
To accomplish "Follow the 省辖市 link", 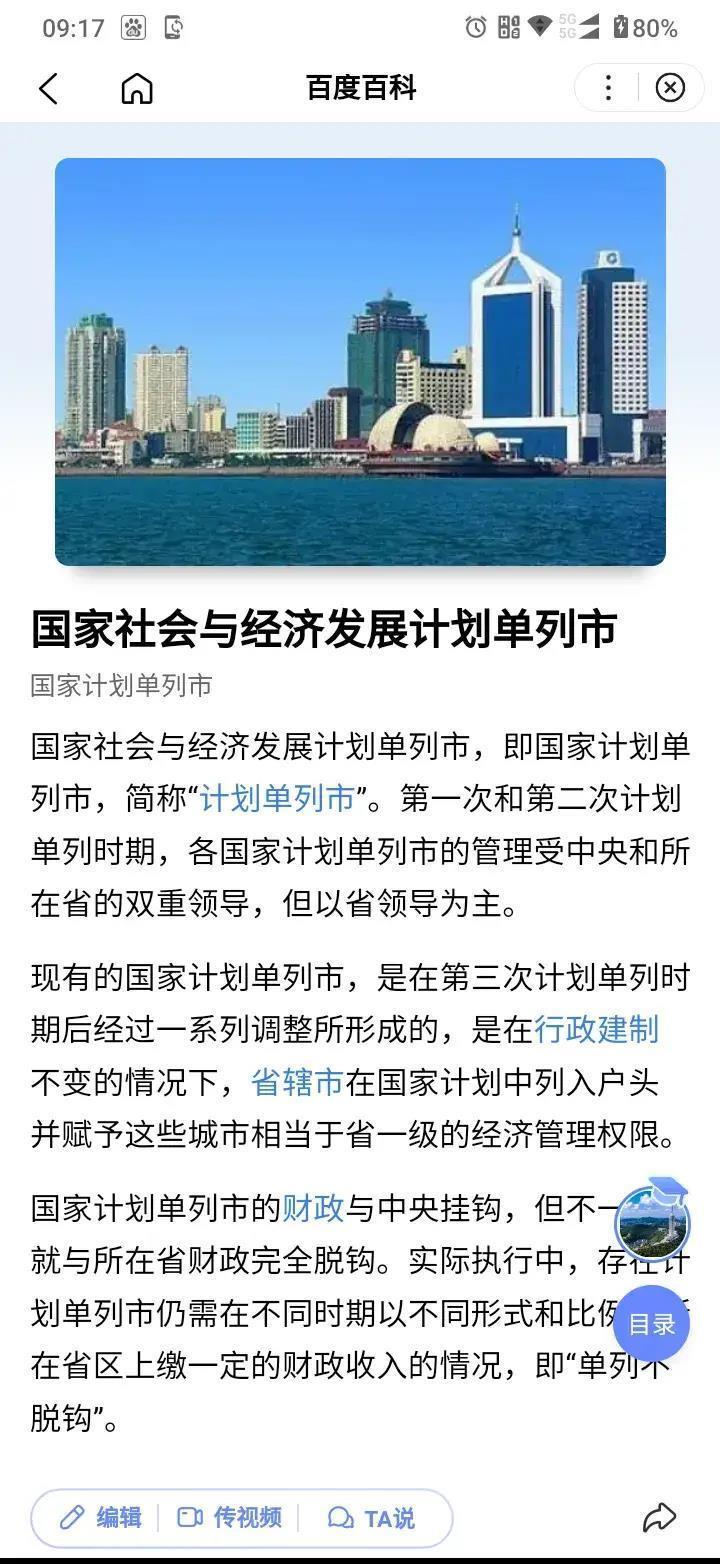I will (296, 1082).
